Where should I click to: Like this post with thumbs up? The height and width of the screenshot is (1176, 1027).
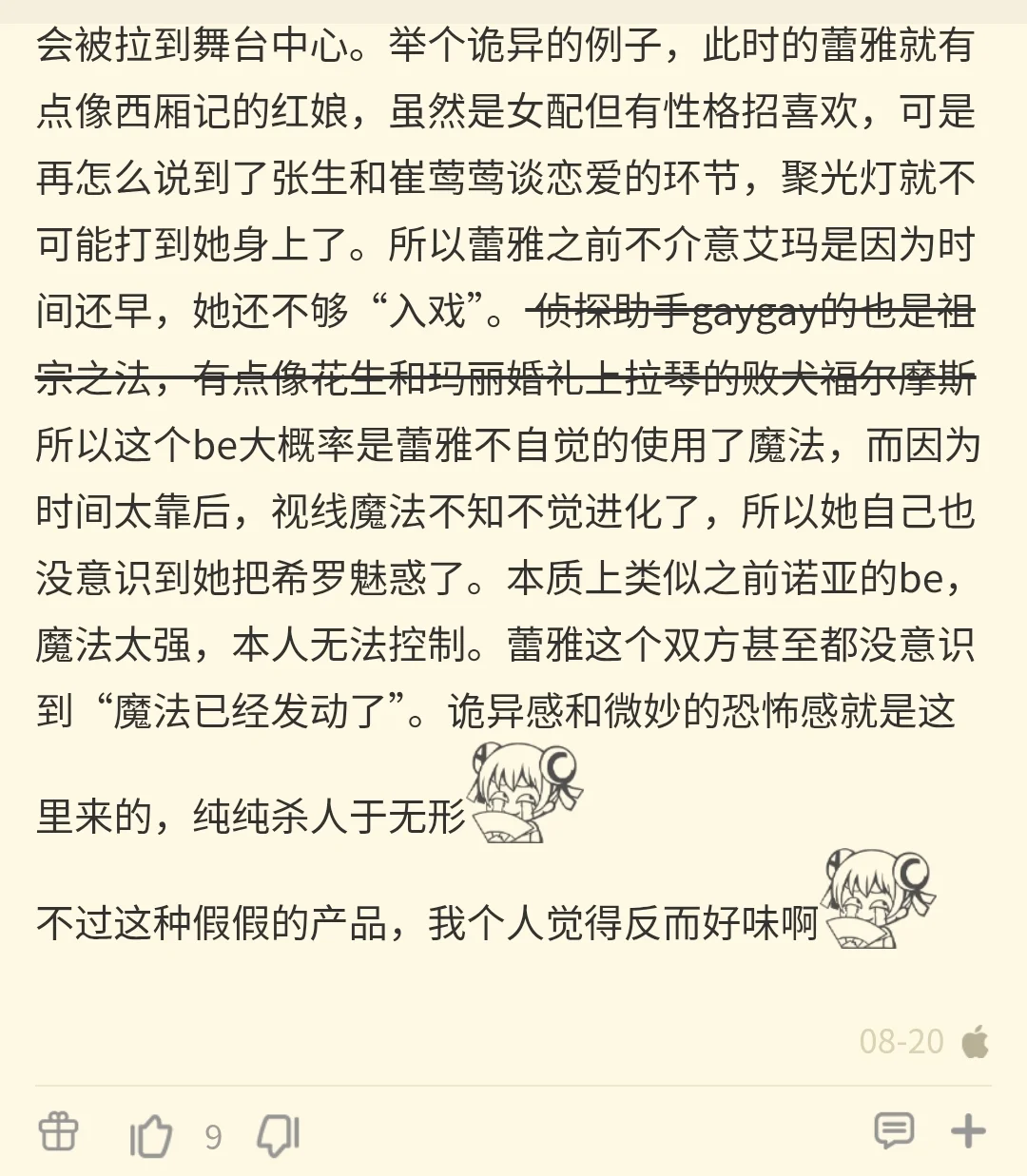coord(150,1134)
